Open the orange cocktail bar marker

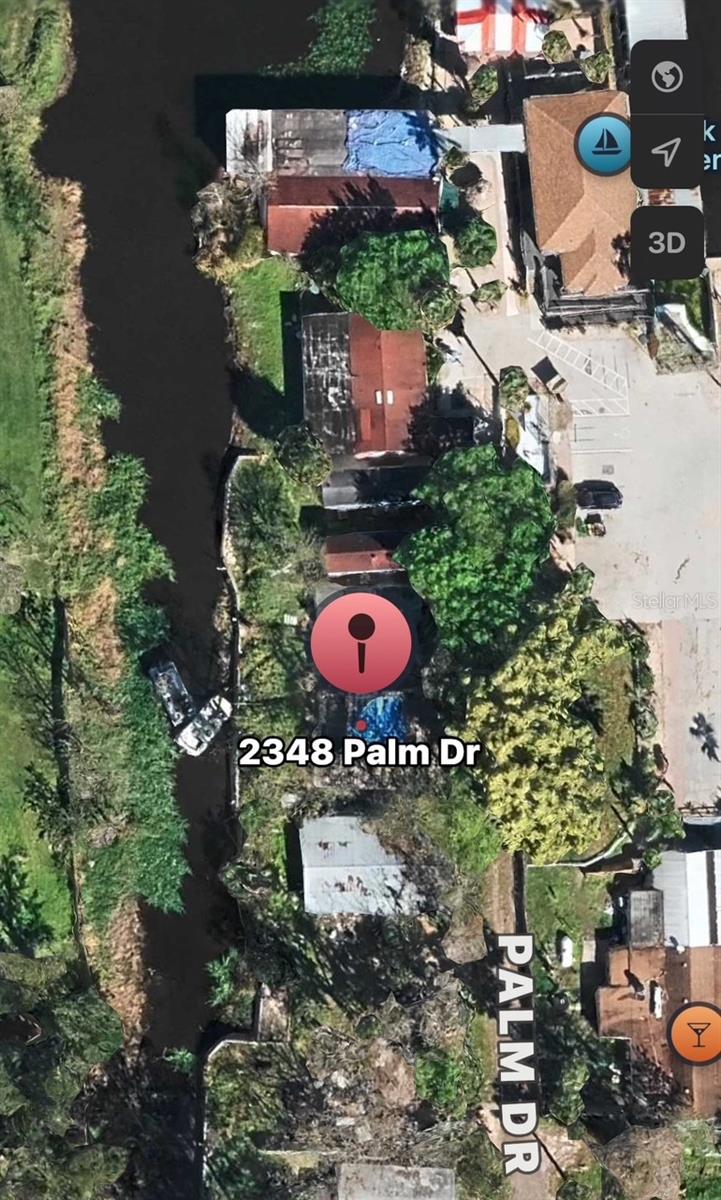tap(697, 1034)
